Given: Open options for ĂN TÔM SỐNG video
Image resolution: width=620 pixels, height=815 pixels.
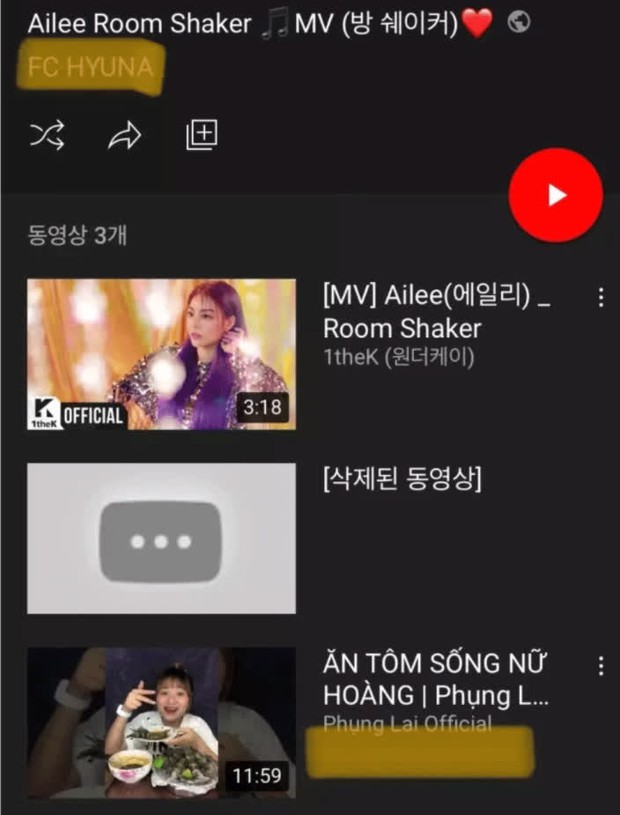Looking at the screenshot, I should [x=601, y=666].
